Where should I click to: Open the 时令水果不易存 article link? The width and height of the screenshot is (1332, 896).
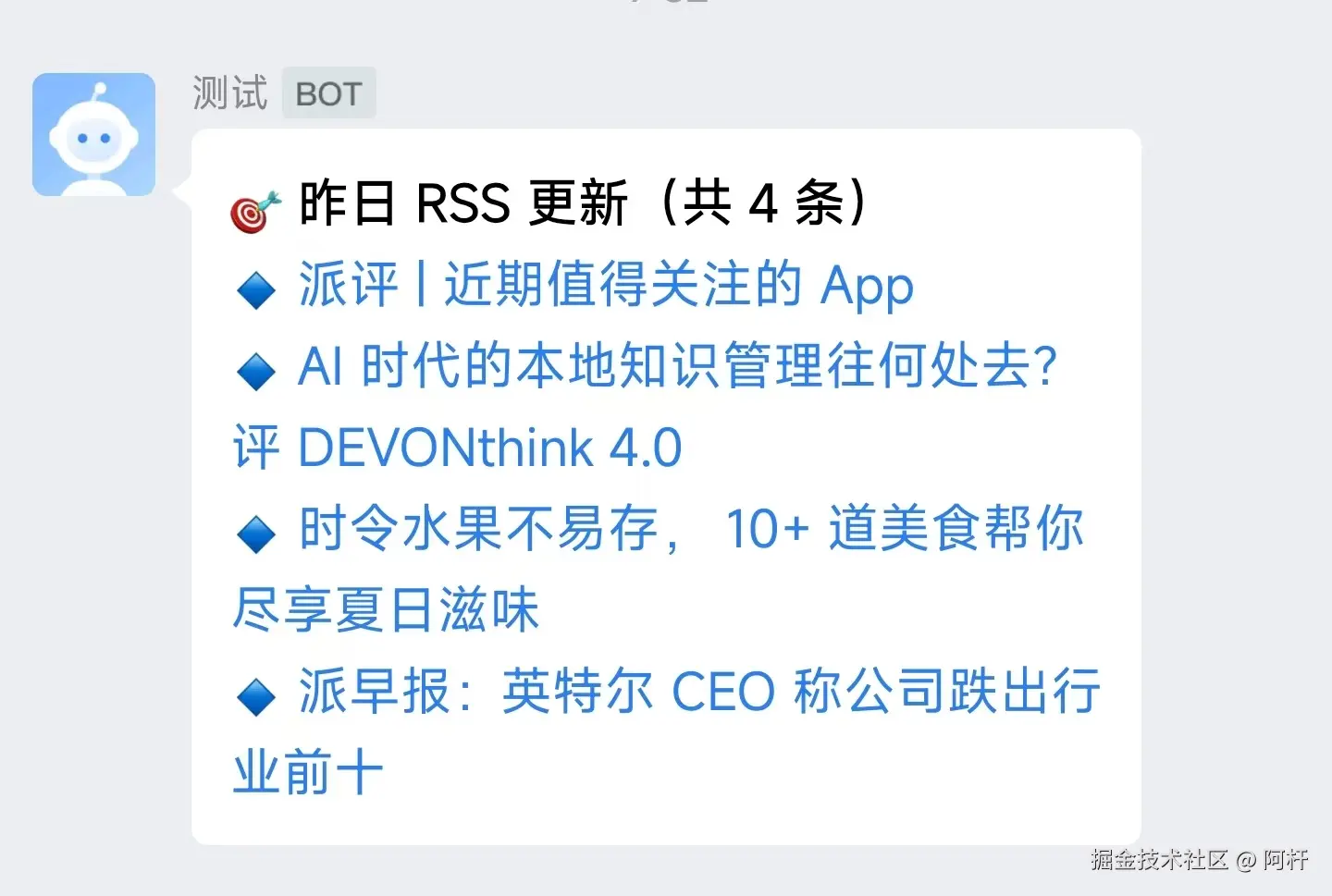coord(690,530)
